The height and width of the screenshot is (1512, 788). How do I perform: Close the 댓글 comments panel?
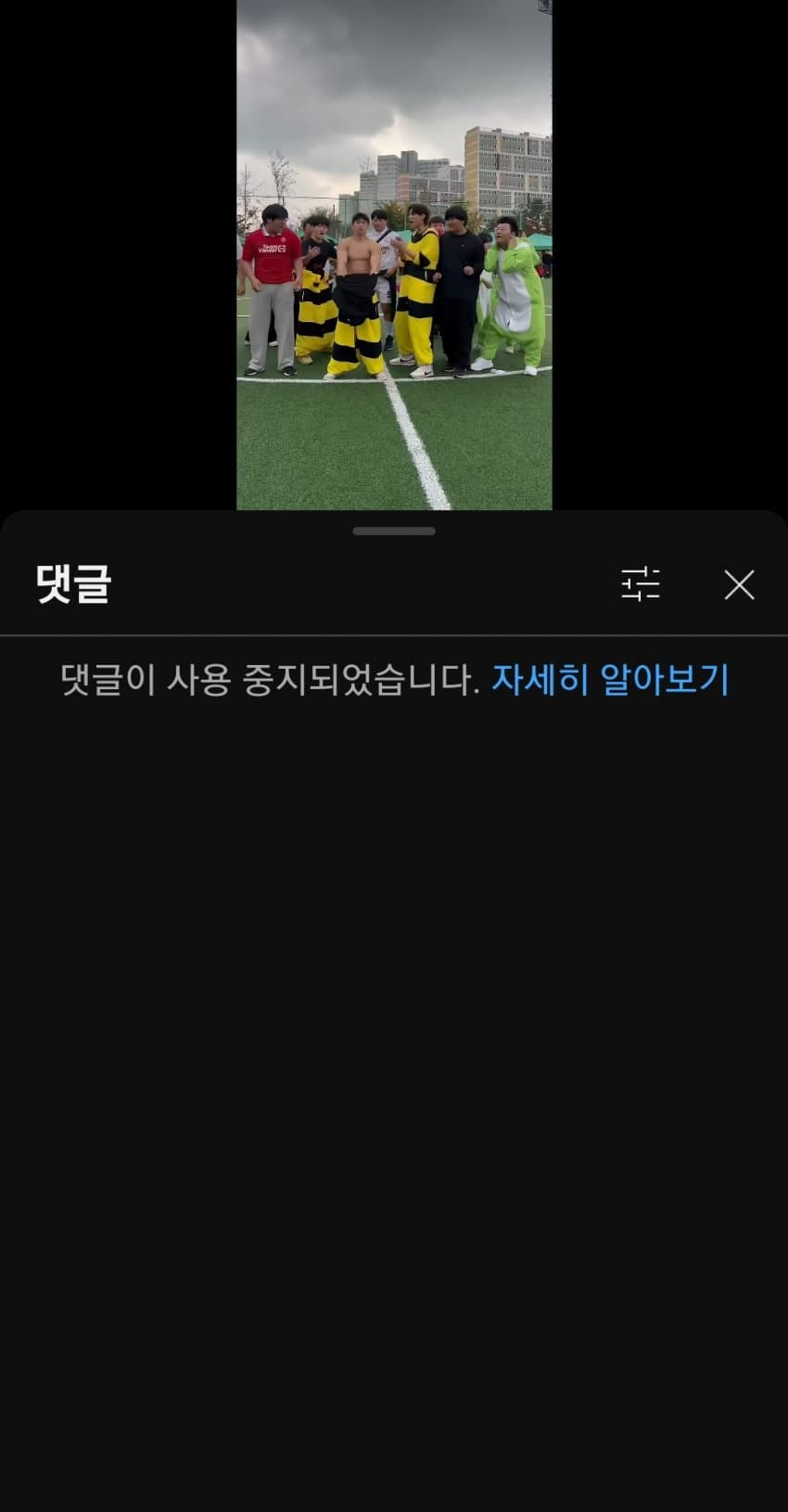pos(739,585)
